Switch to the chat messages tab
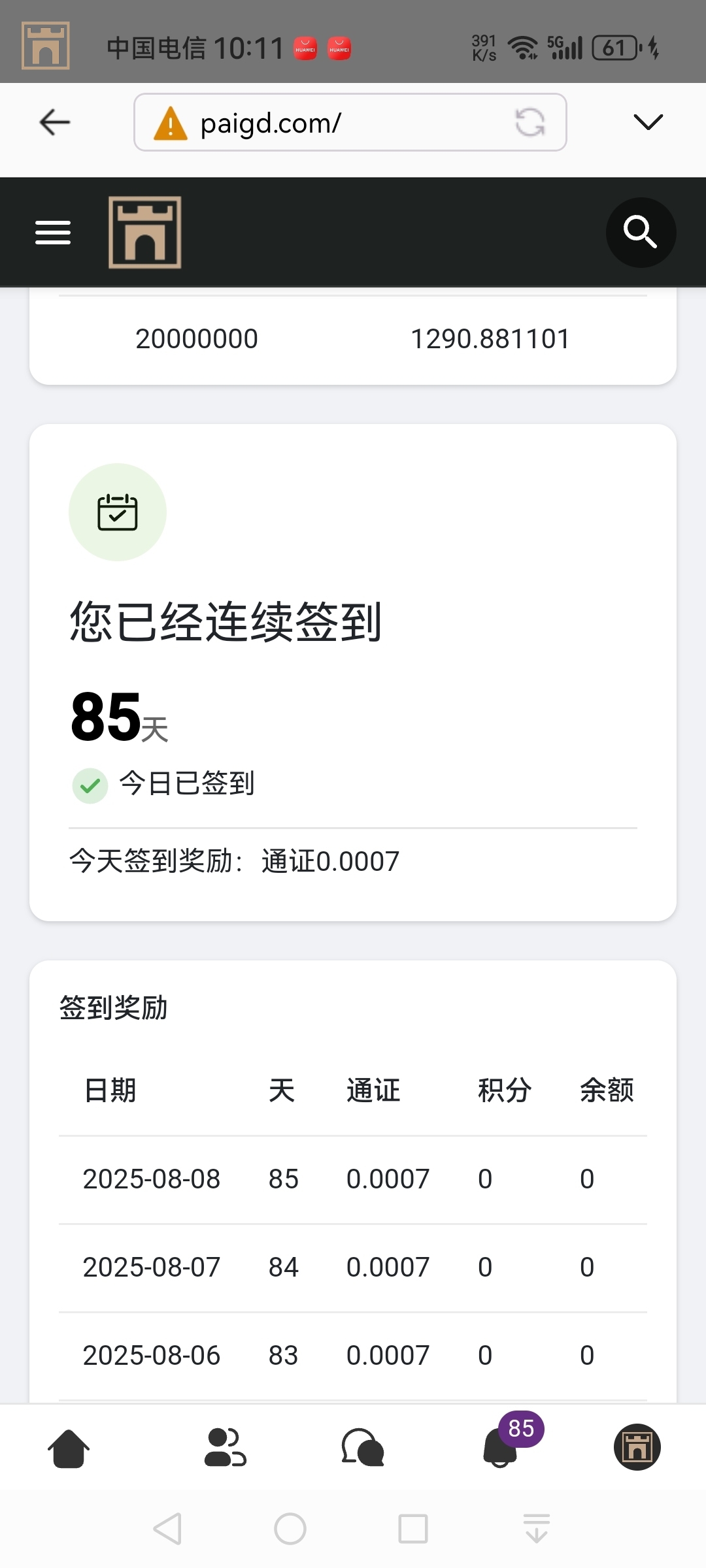 363,1448
